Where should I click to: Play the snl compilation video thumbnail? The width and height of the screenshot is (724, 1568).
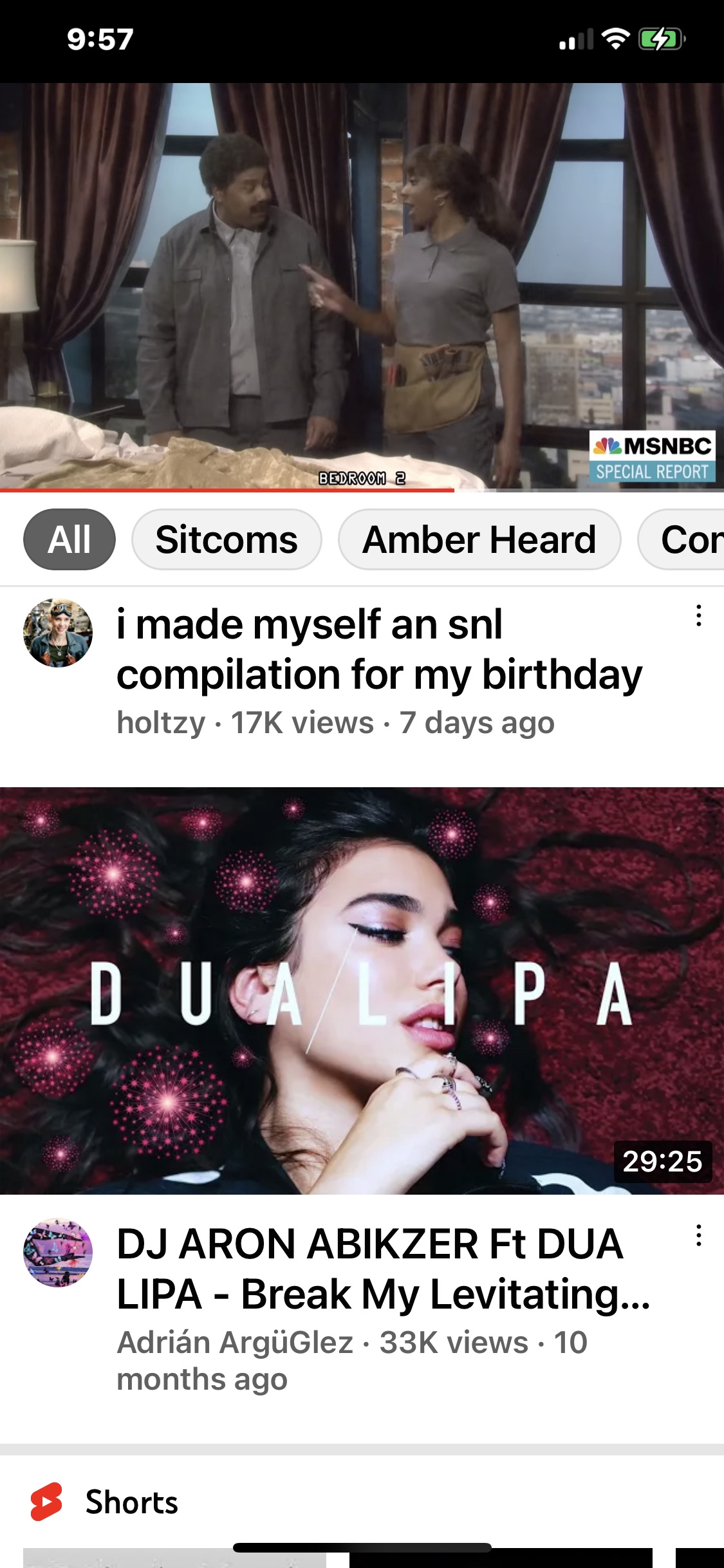[x=362, y=286]
